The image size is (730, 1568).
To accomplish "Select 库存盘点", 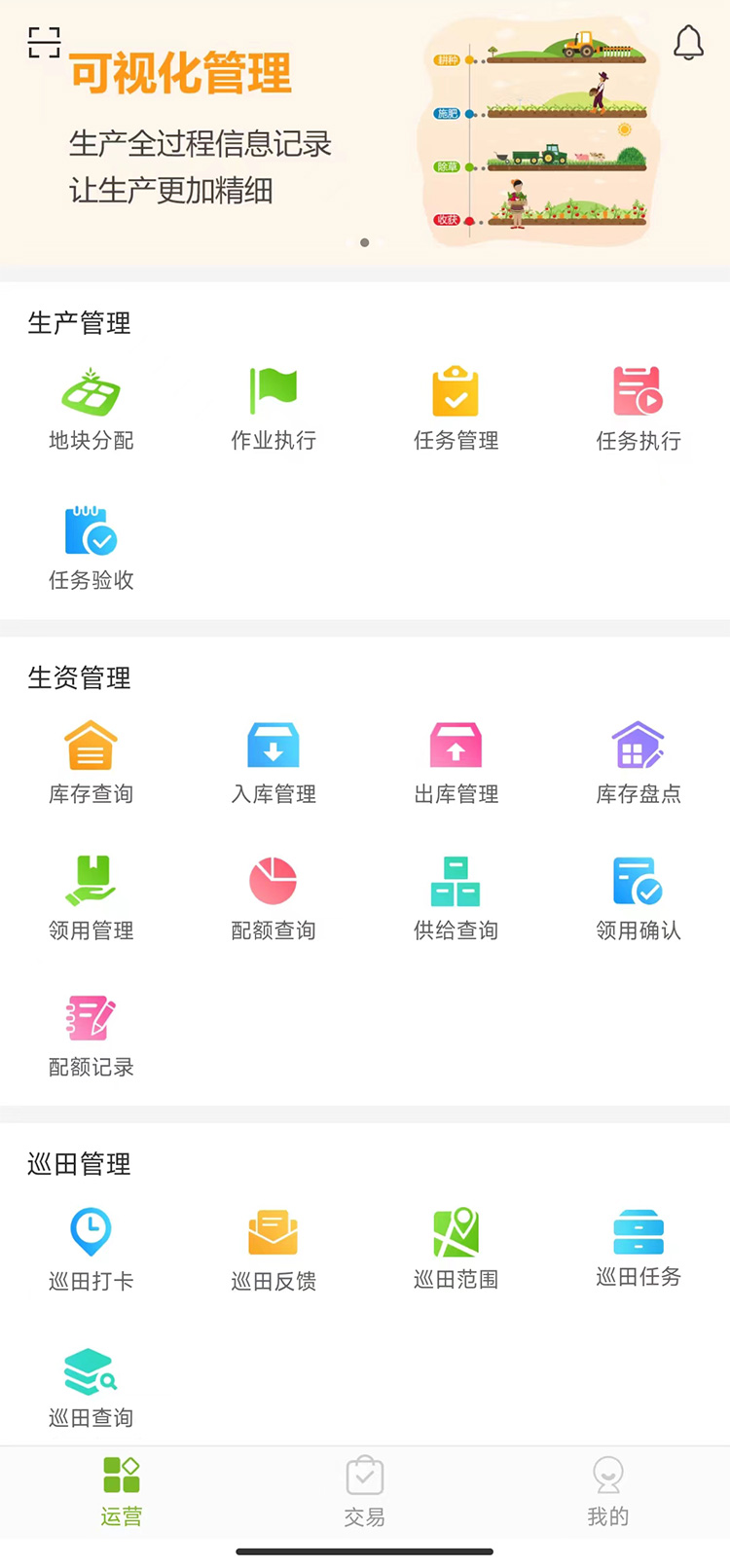I will tap(639, 762).
